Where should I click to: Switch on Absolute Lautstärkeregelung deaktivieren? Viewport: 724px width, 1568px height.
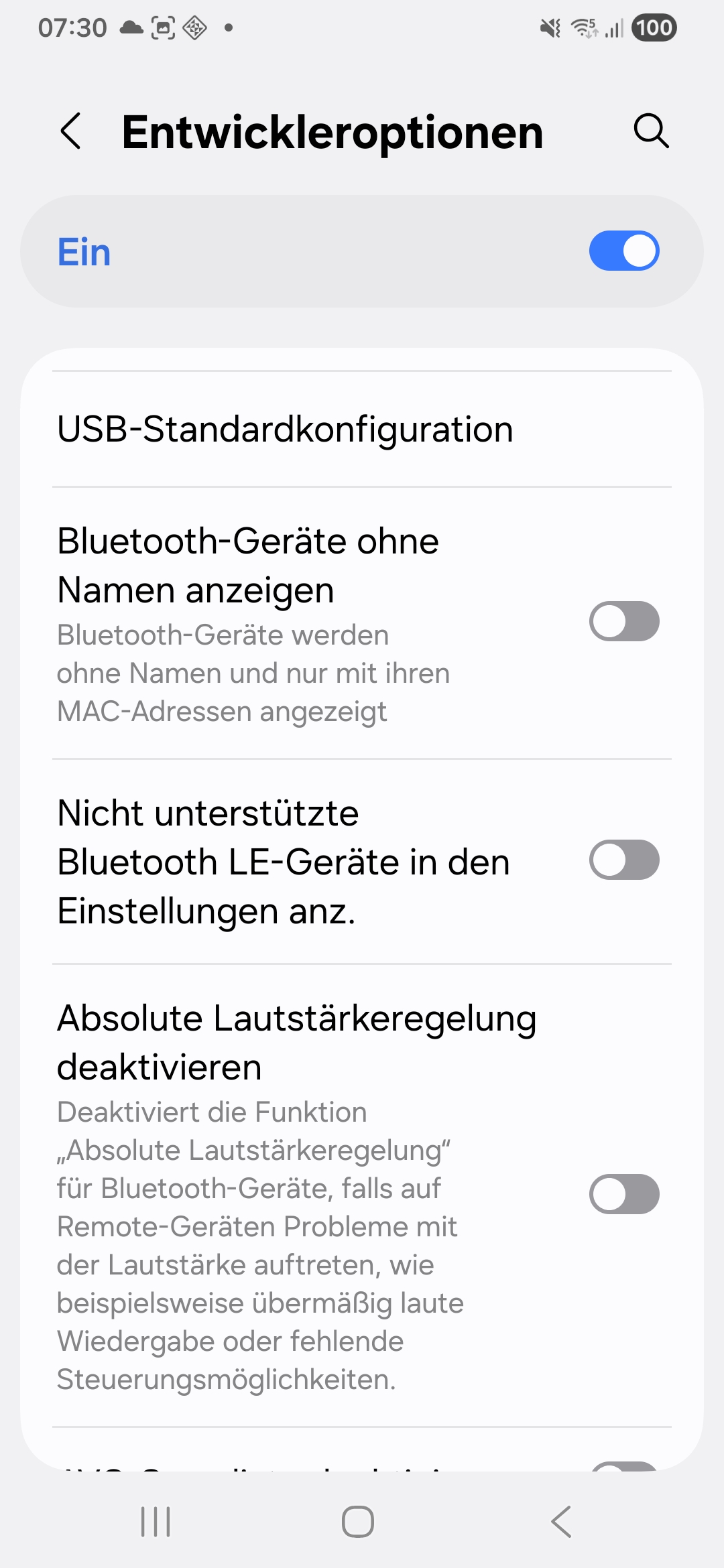(623, 1194)
